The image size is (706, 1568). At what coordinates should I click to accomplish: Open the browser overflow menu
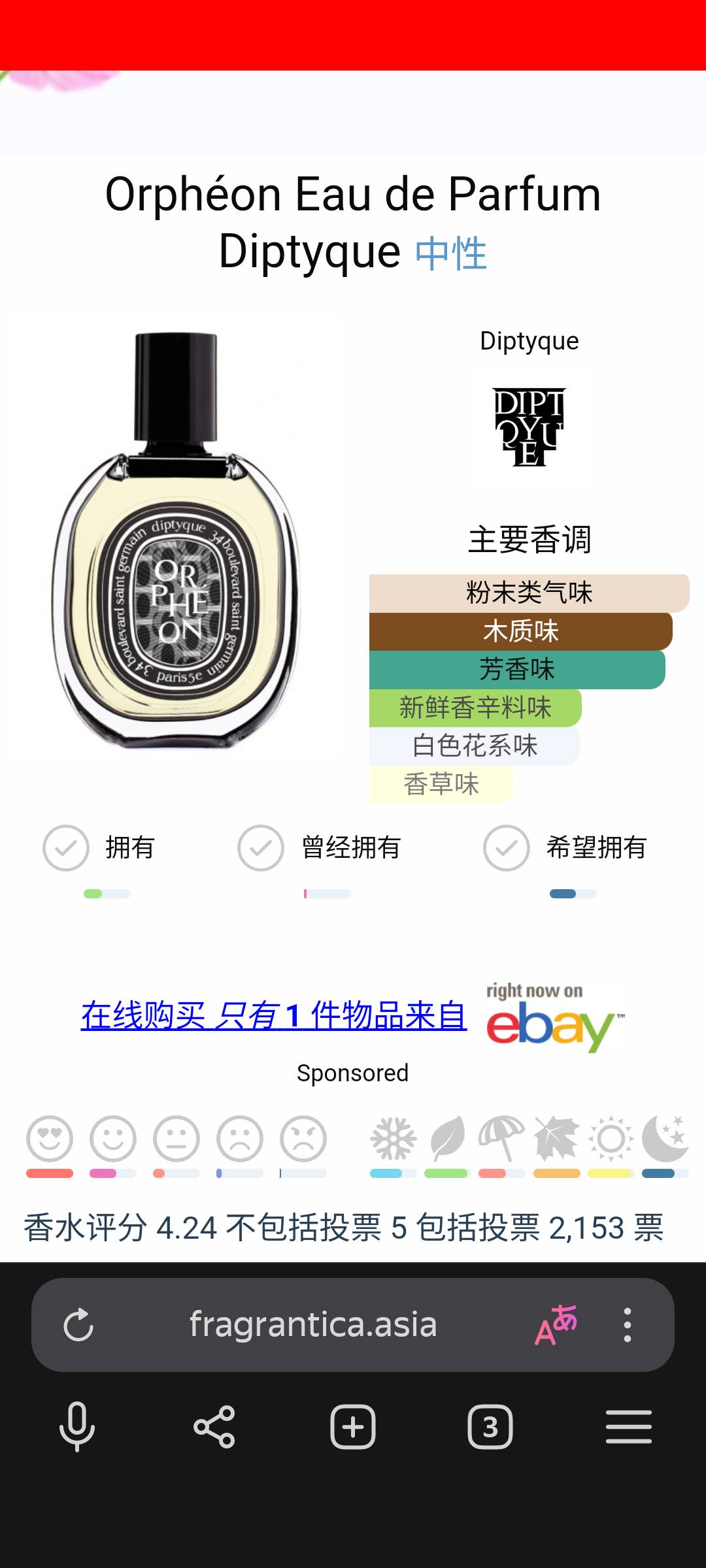pos(628,1325)
